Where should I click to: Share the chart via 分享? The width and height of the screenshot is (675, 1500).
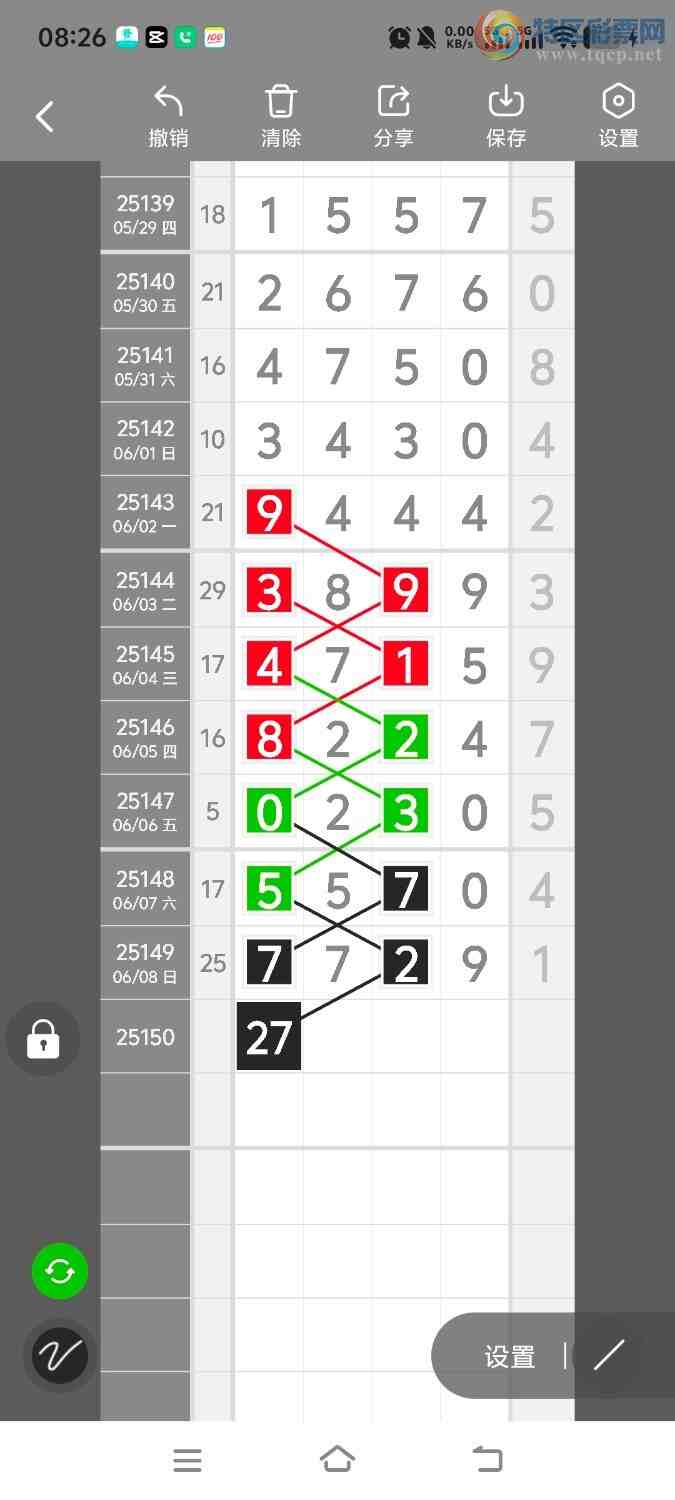point(394,117)
